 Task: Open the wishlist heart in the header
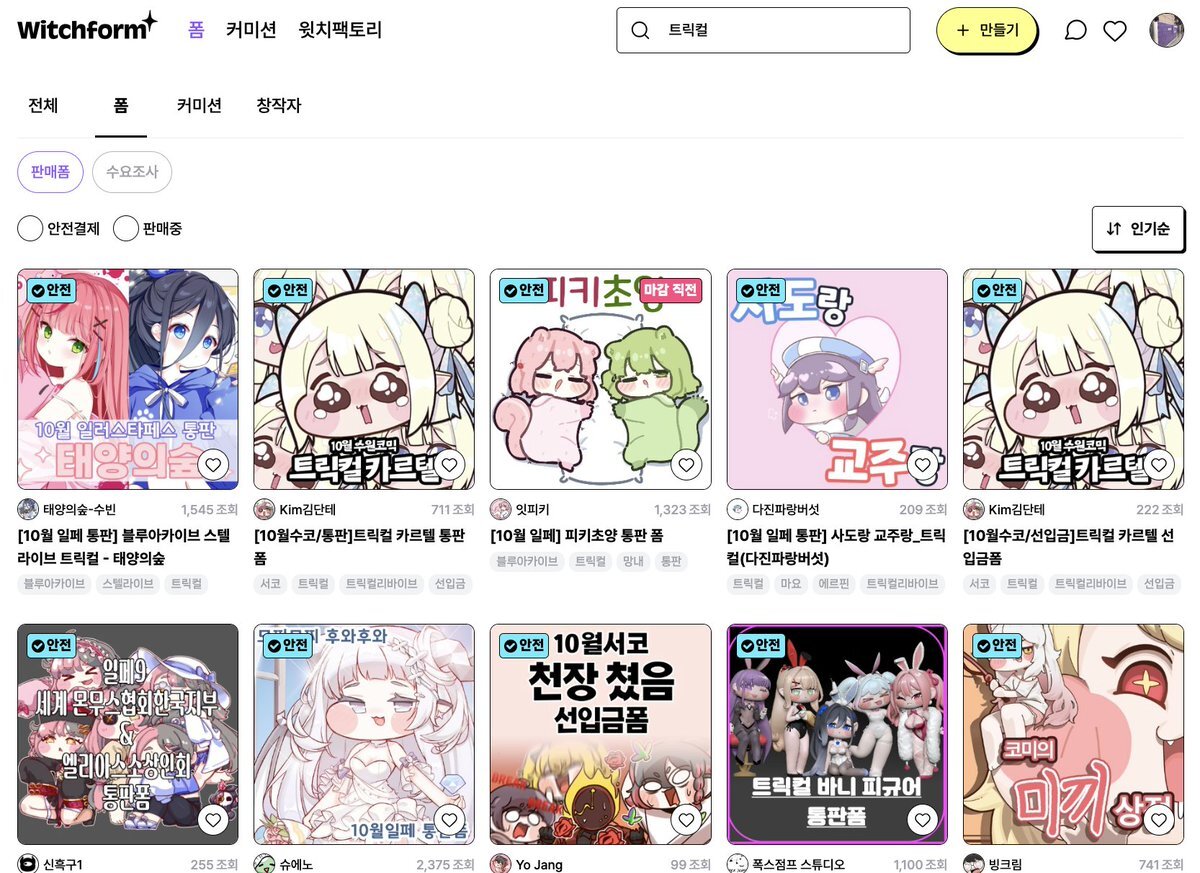[x=1114, y=31]
